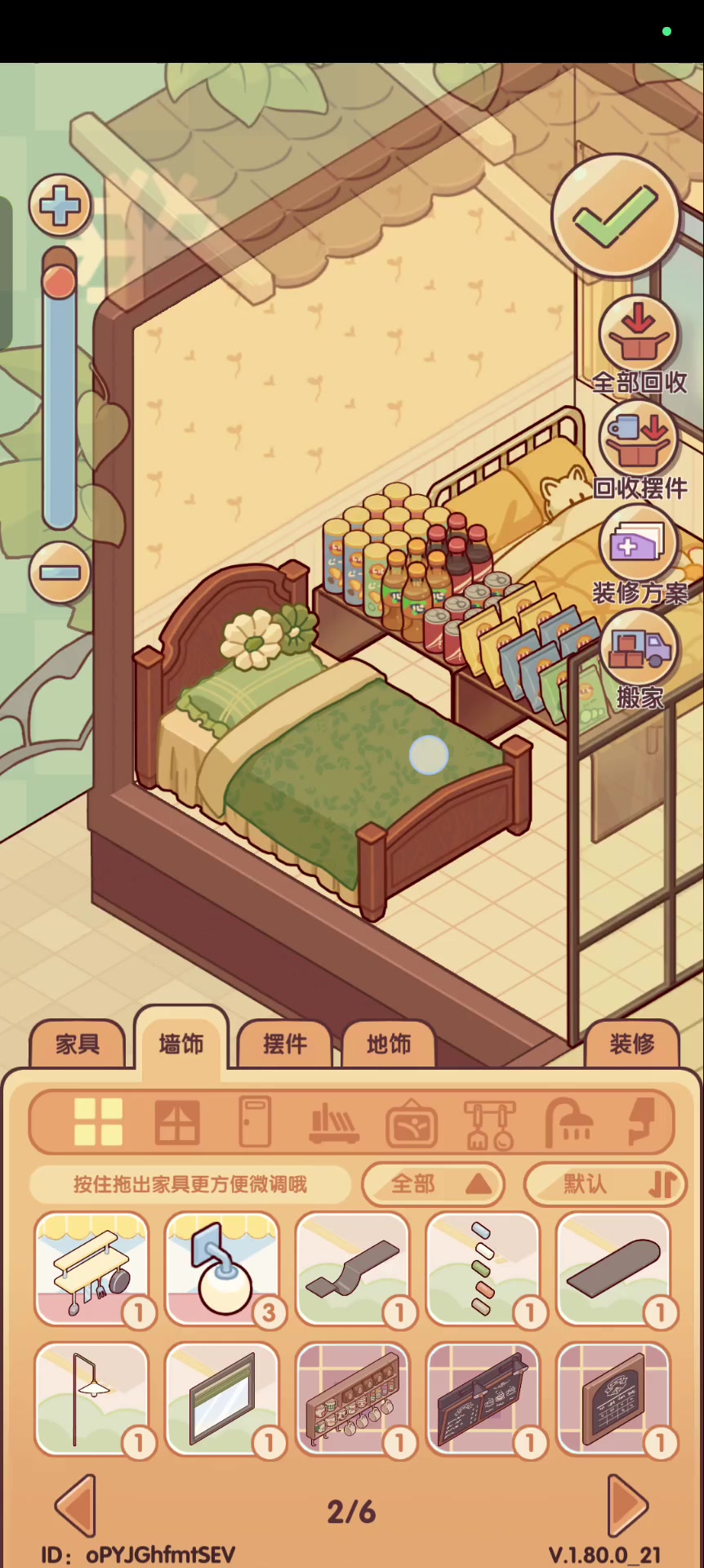Image resolution: width=704 pixels, height=1568 pixels.
Task: Expand the 全部 filter dropdown
Action: [433, 1184]
